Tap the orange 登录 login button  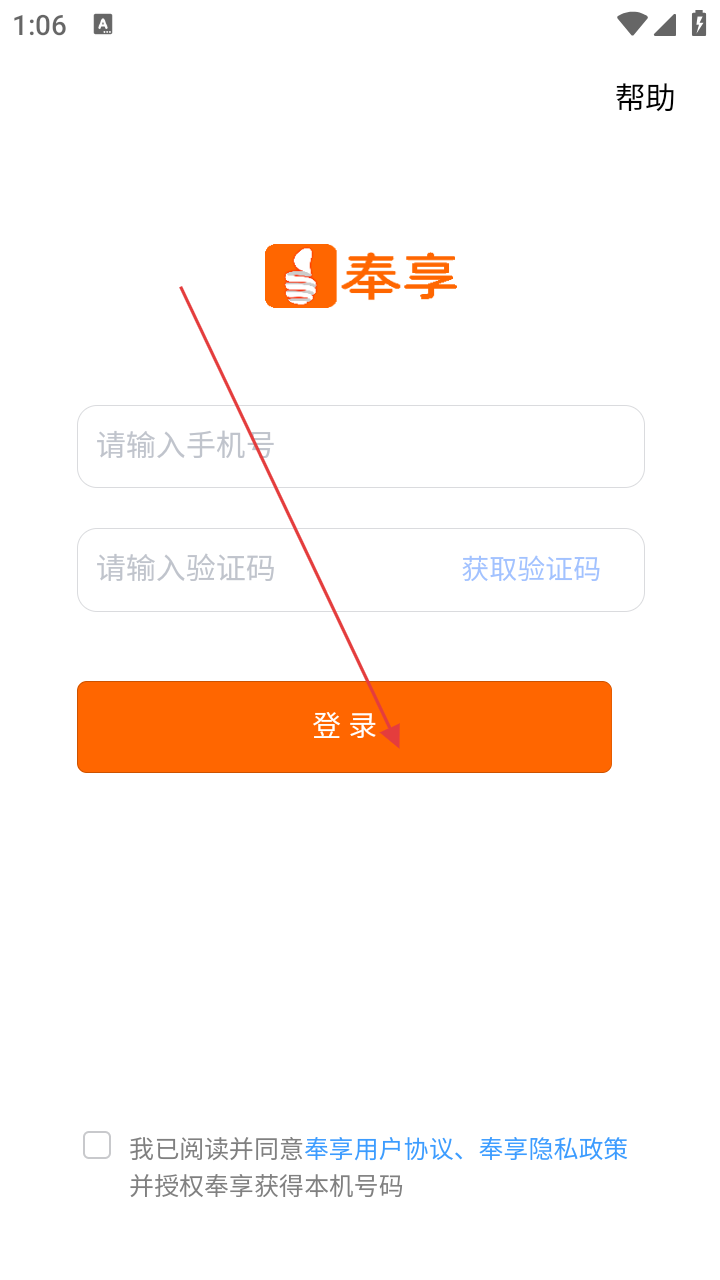tap(344, 727)
